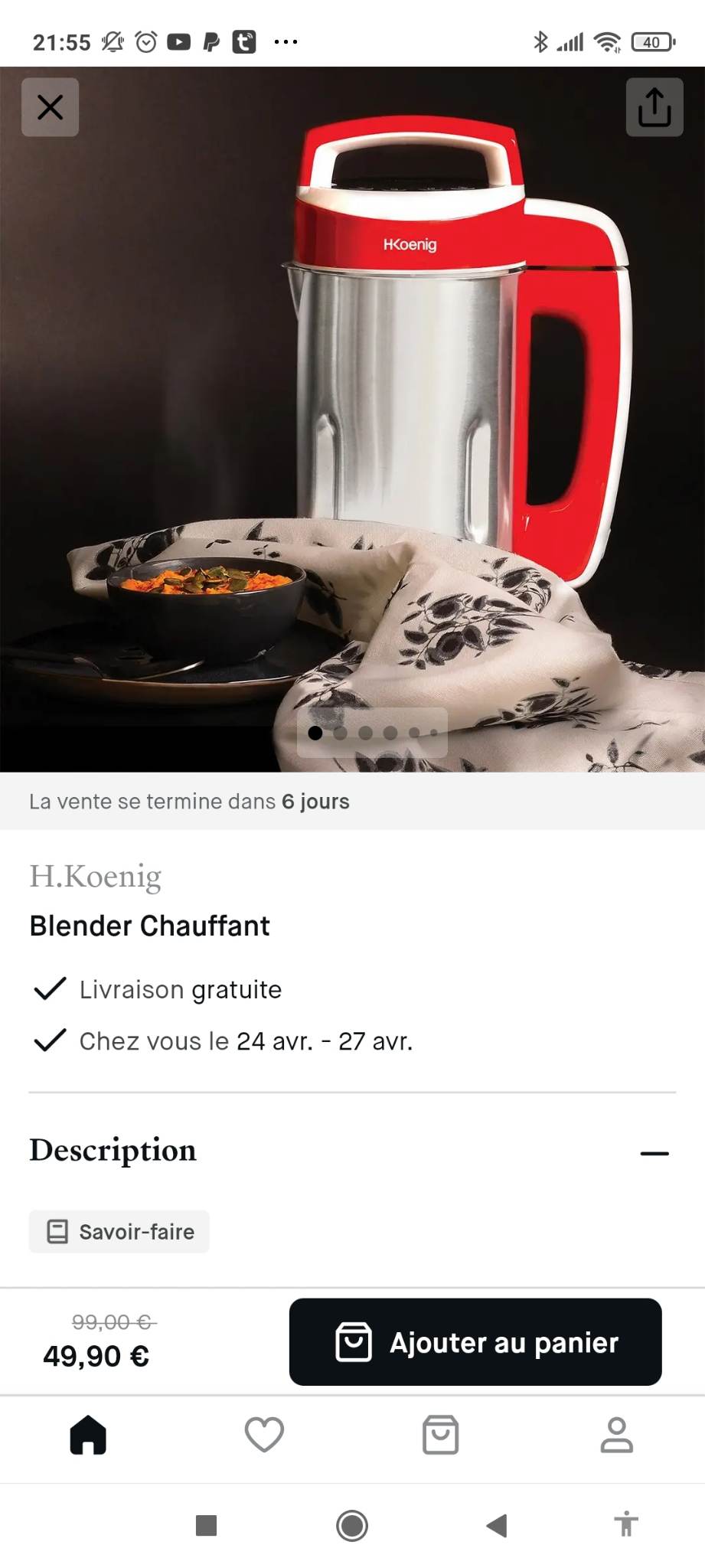Share this Blender Chauffant product
The image size is (705, 1568).
point(654,107)
